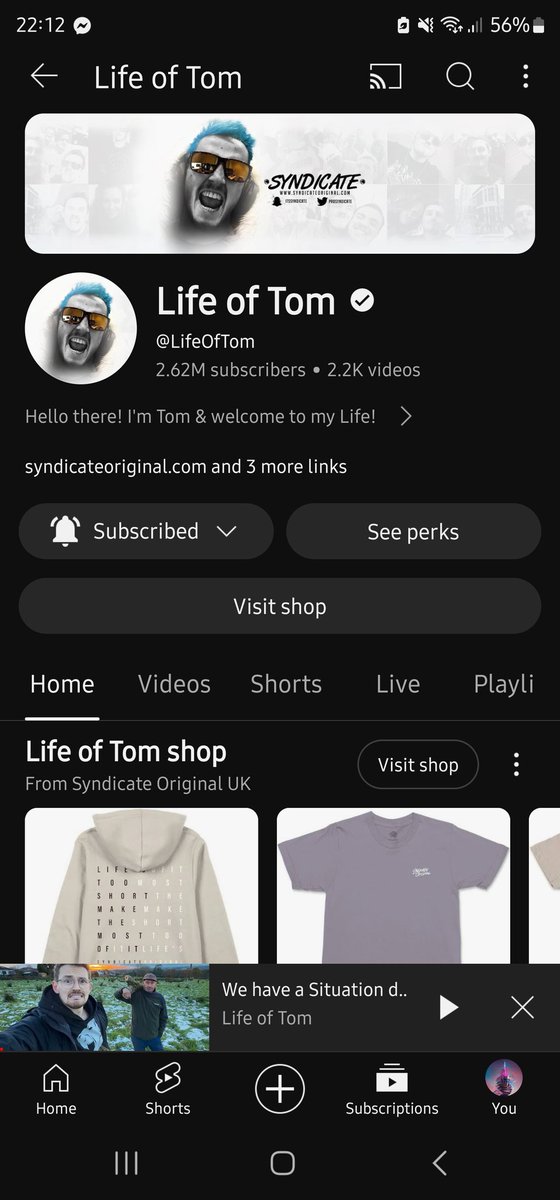Open the overflow menu in the app bar
Viewport: 560px width, 1200px height.
tap(526, 77)
